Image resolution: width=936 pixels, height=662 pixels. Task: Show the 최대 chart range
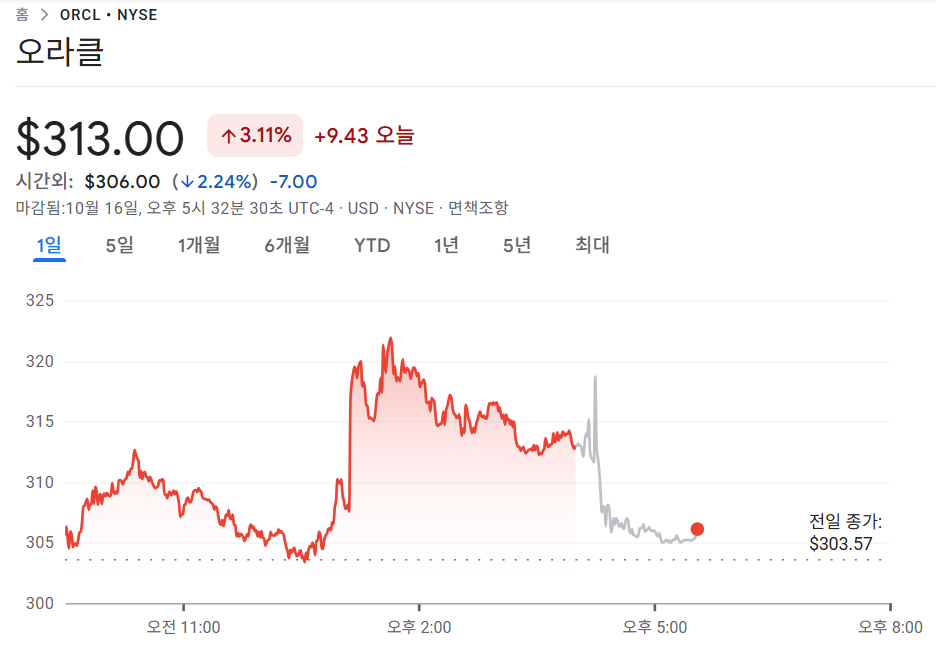[x=592, y=245]
